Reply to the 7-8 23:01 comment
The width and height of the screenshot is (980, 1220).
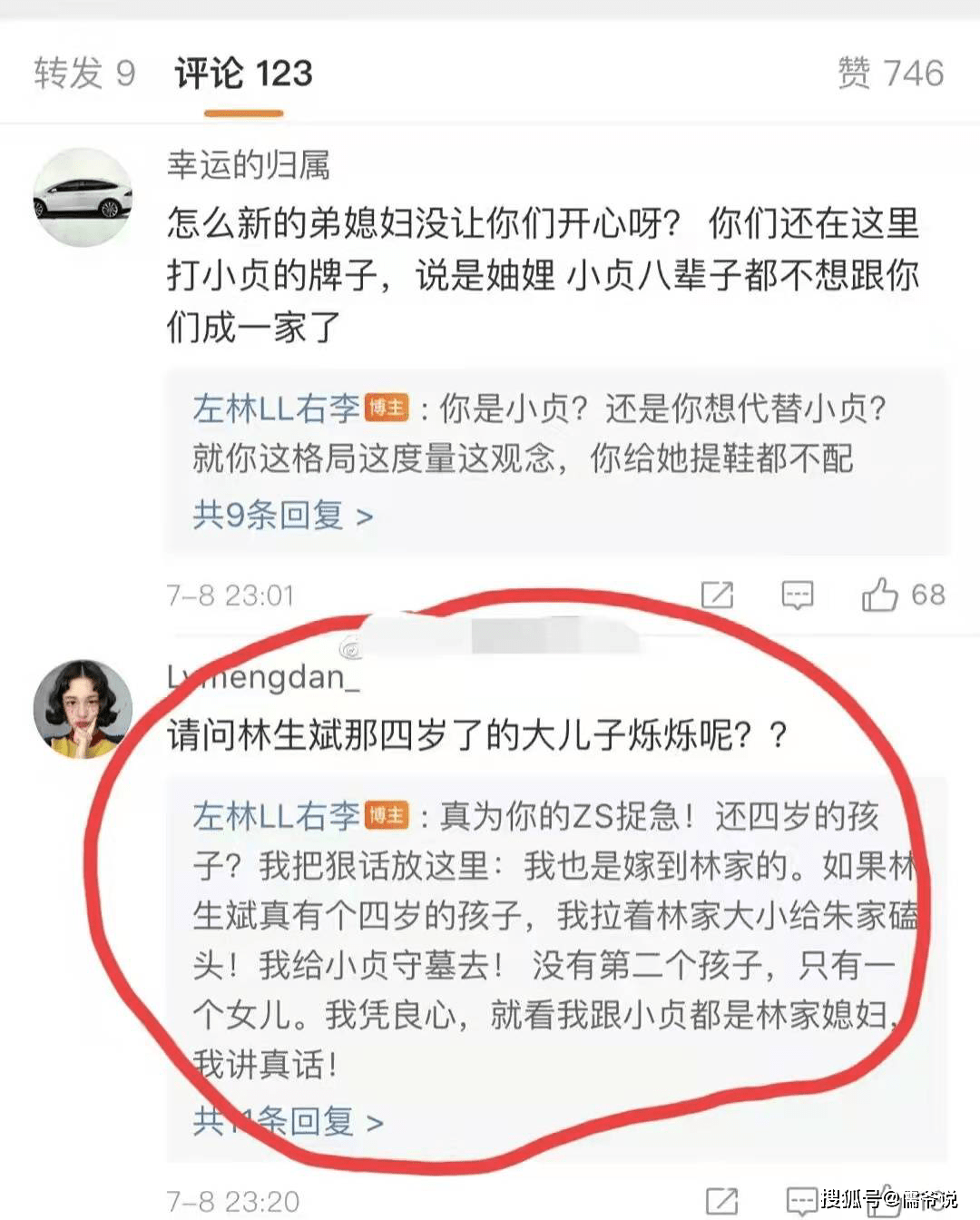click(797, 595)
